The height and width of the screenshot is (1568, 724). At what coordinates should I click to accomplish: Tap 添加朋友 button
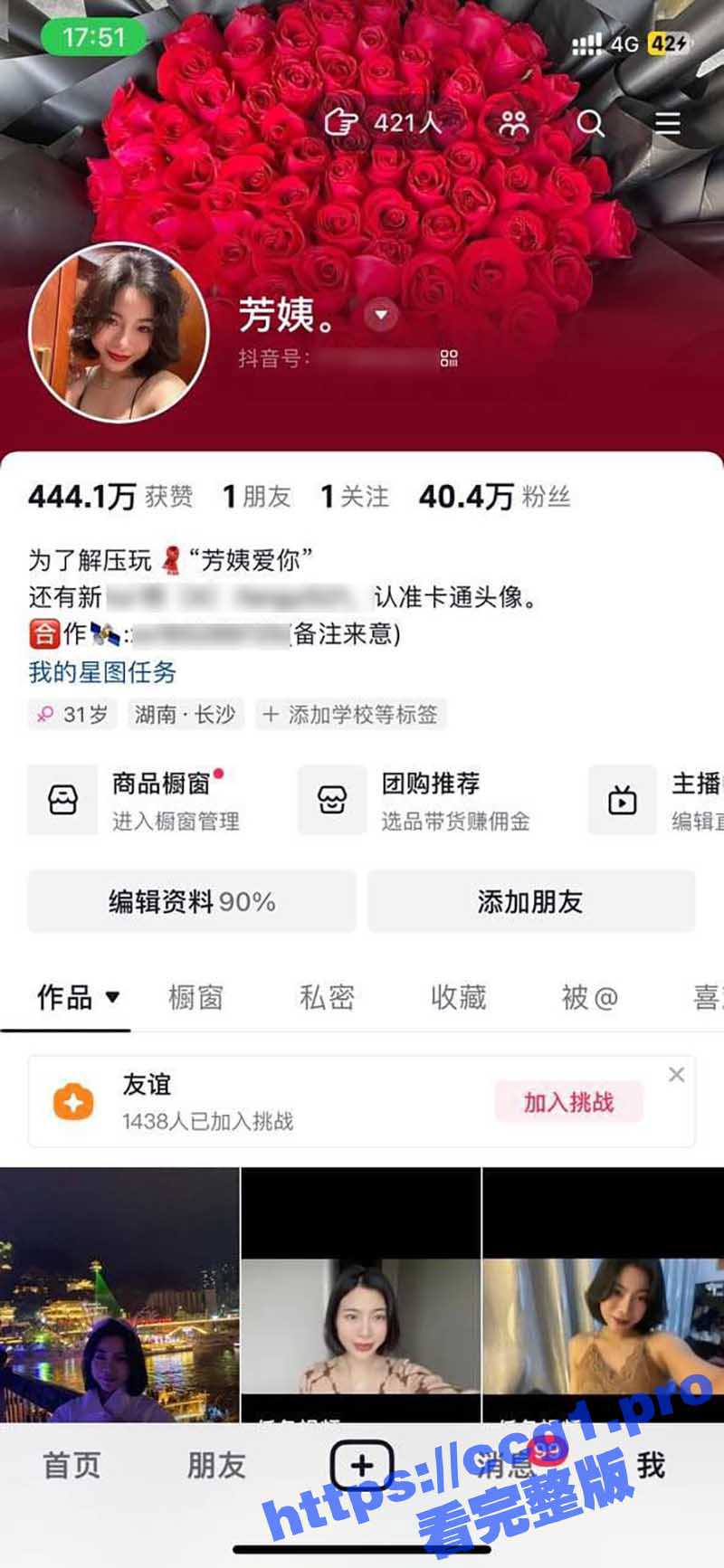(530, 901)
